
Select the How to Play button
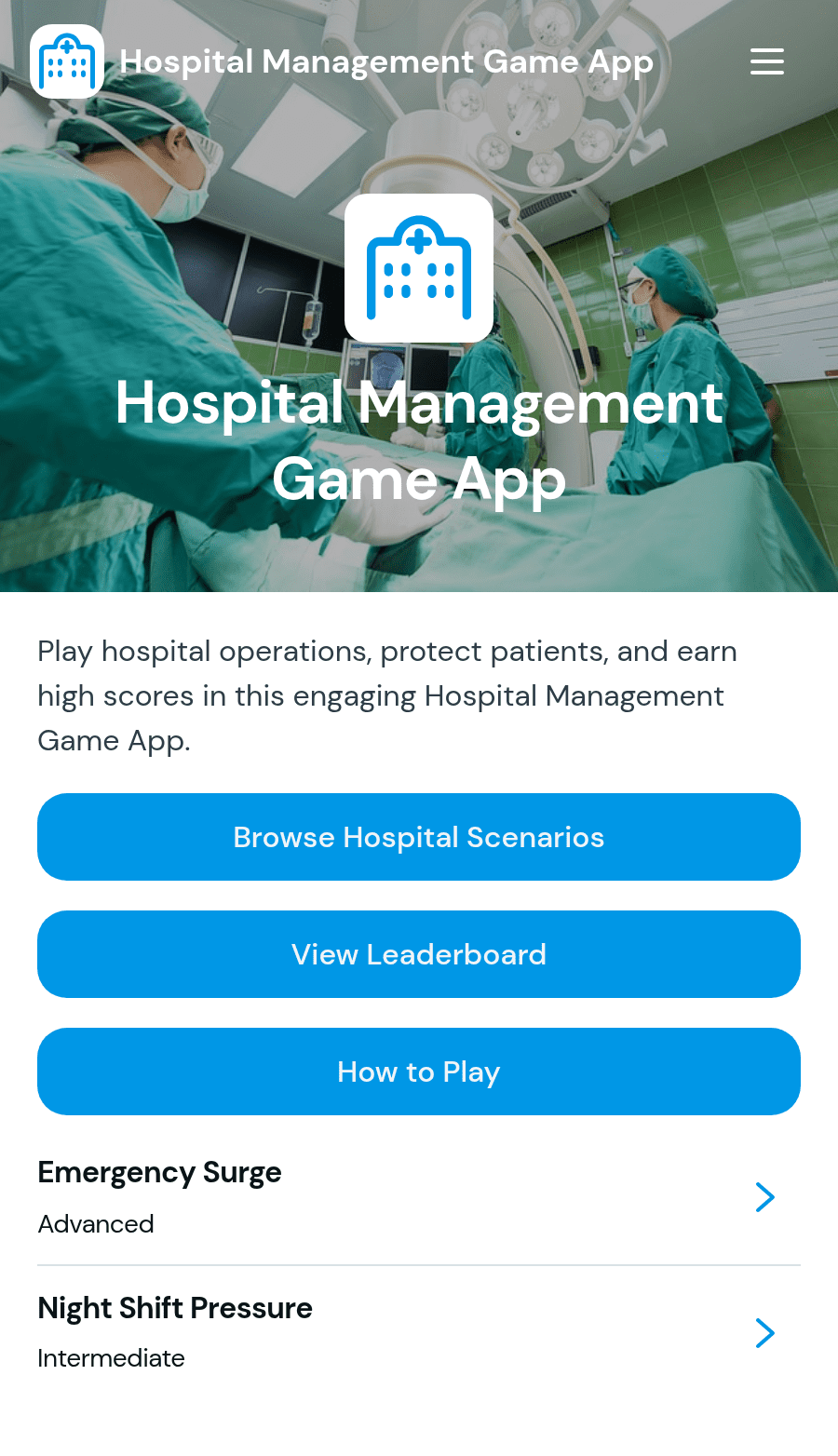coord(419,1072)
